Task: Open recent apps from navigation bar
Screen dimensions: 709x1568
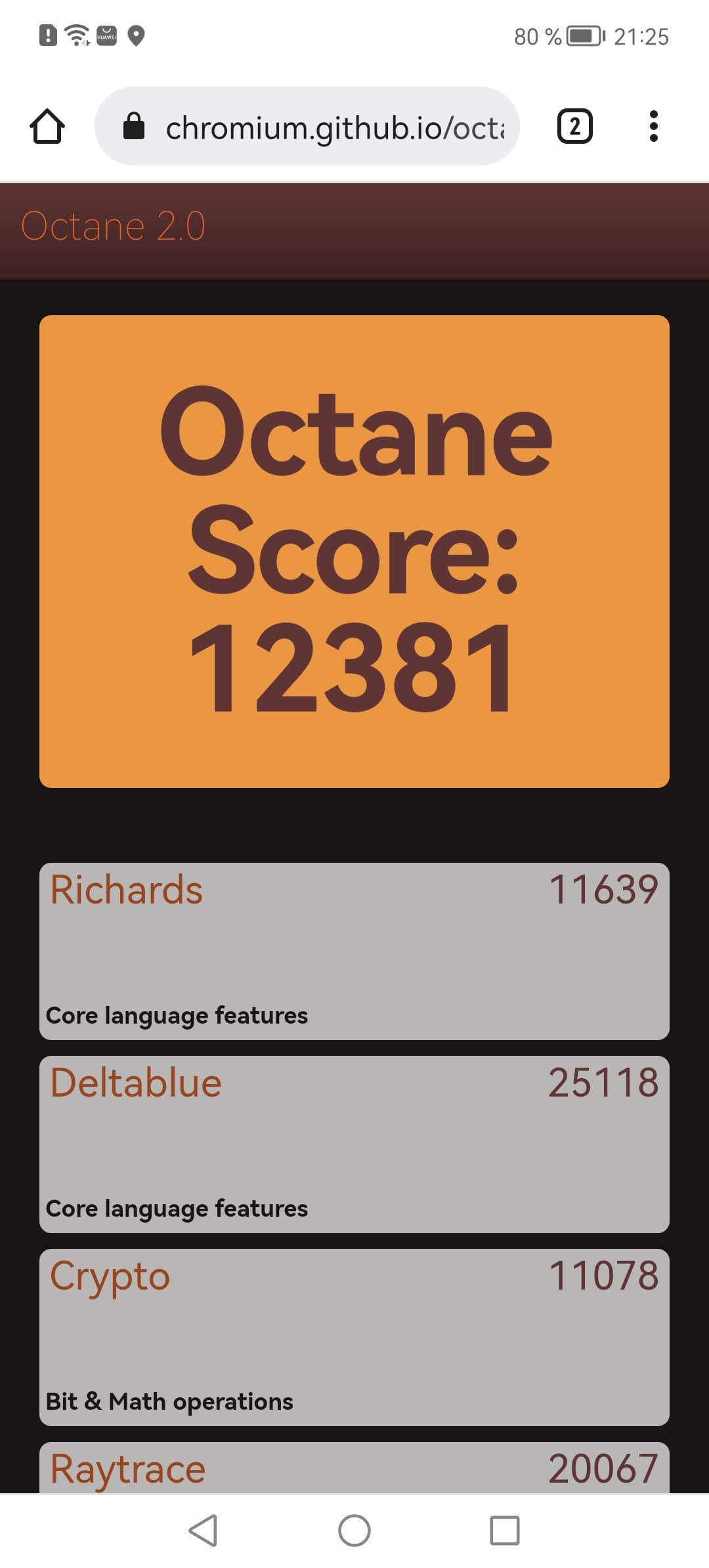Action: 504,1531
